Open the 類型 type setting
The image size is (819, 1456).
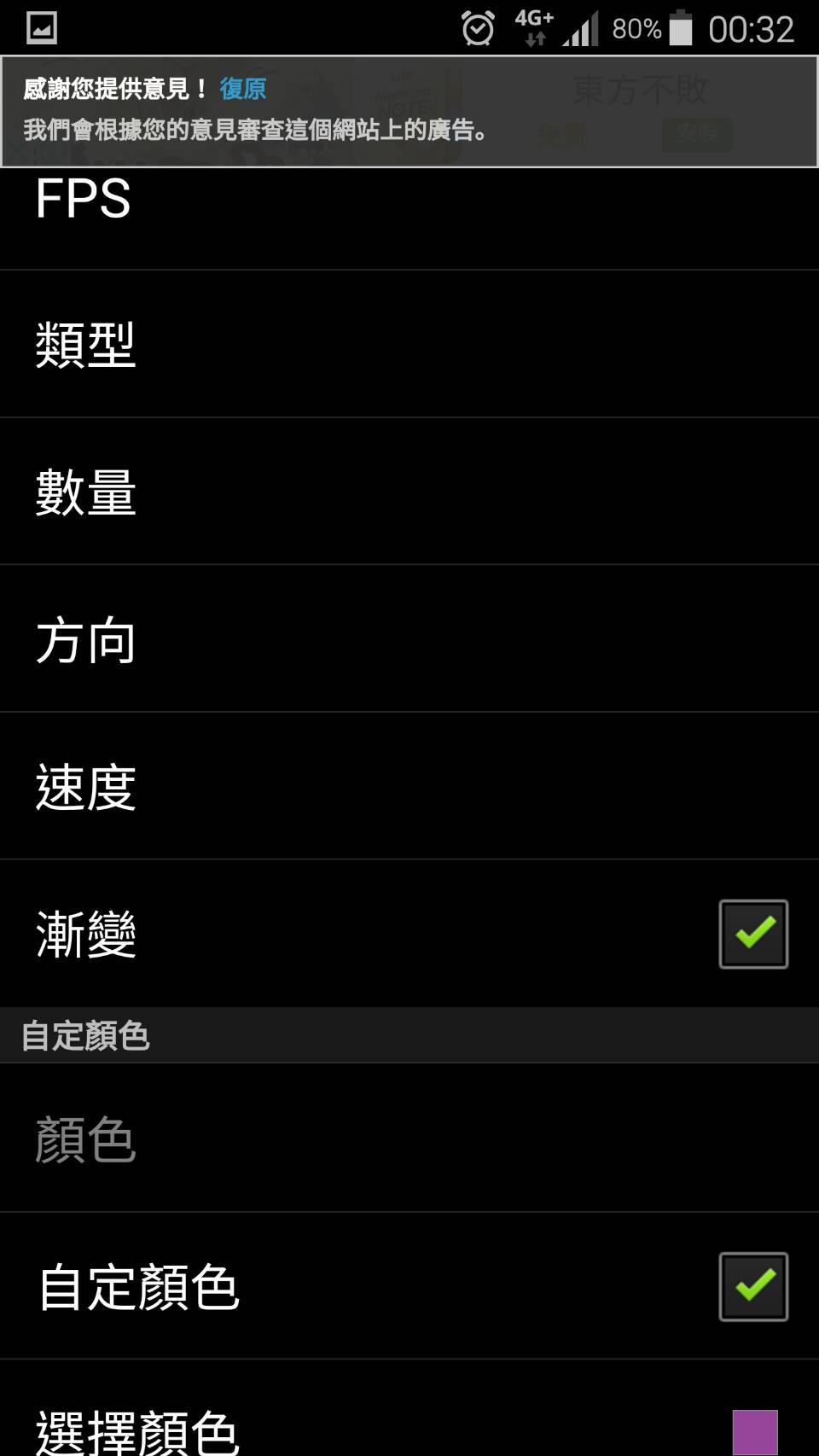(x=409, y=344)
